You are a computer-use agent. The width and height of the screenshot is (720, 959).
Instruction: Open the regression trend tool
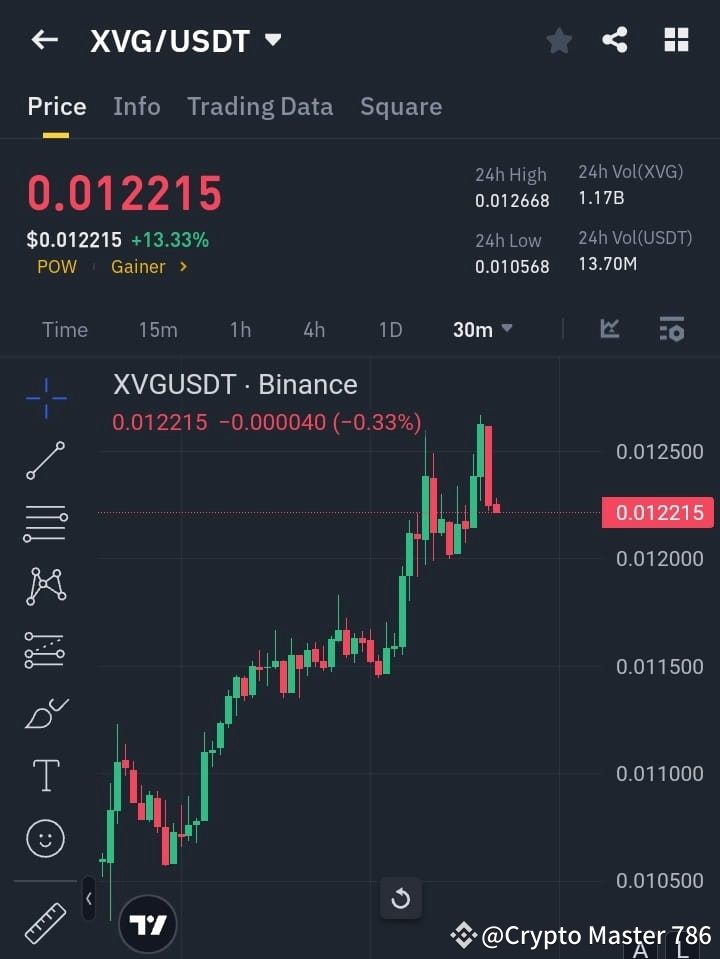pos(44,650)
